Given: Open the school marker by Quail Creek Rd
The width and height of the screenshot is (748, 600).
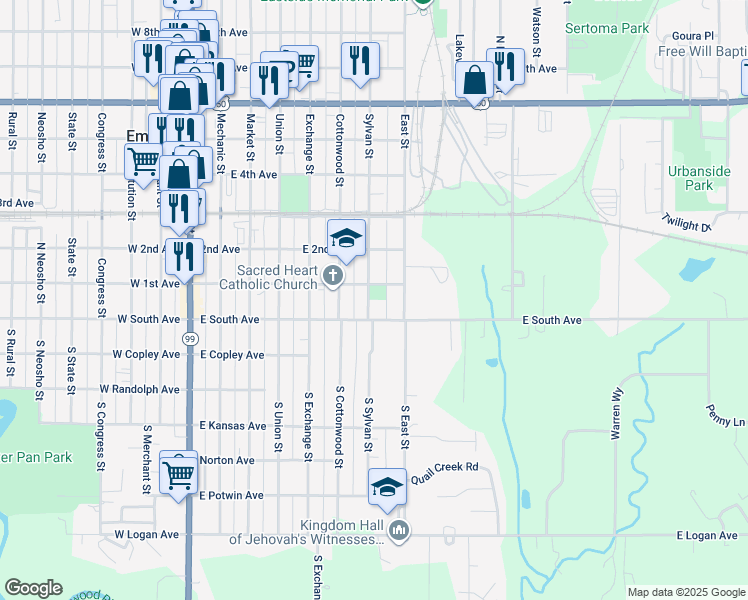Looking at the screenshot, I should click(388, 487).
